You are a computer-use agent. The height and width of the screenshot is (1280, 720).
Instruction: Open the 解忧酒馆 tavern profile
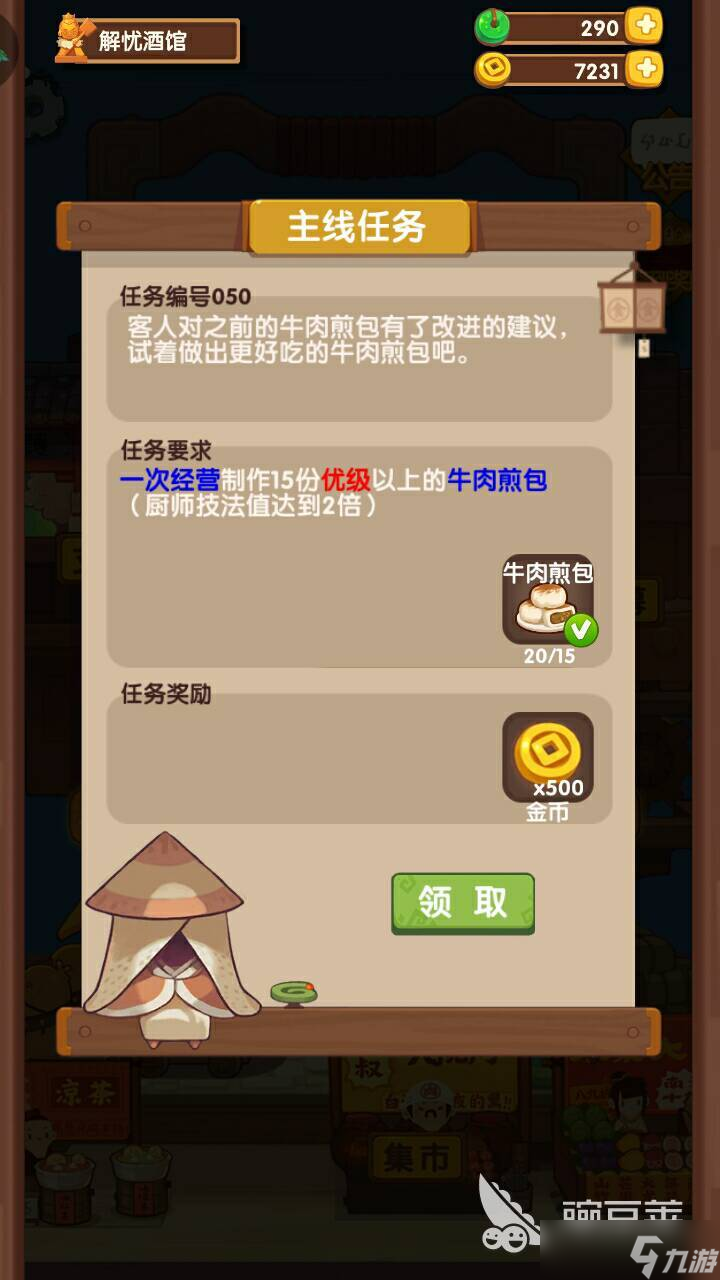point(148,41)
